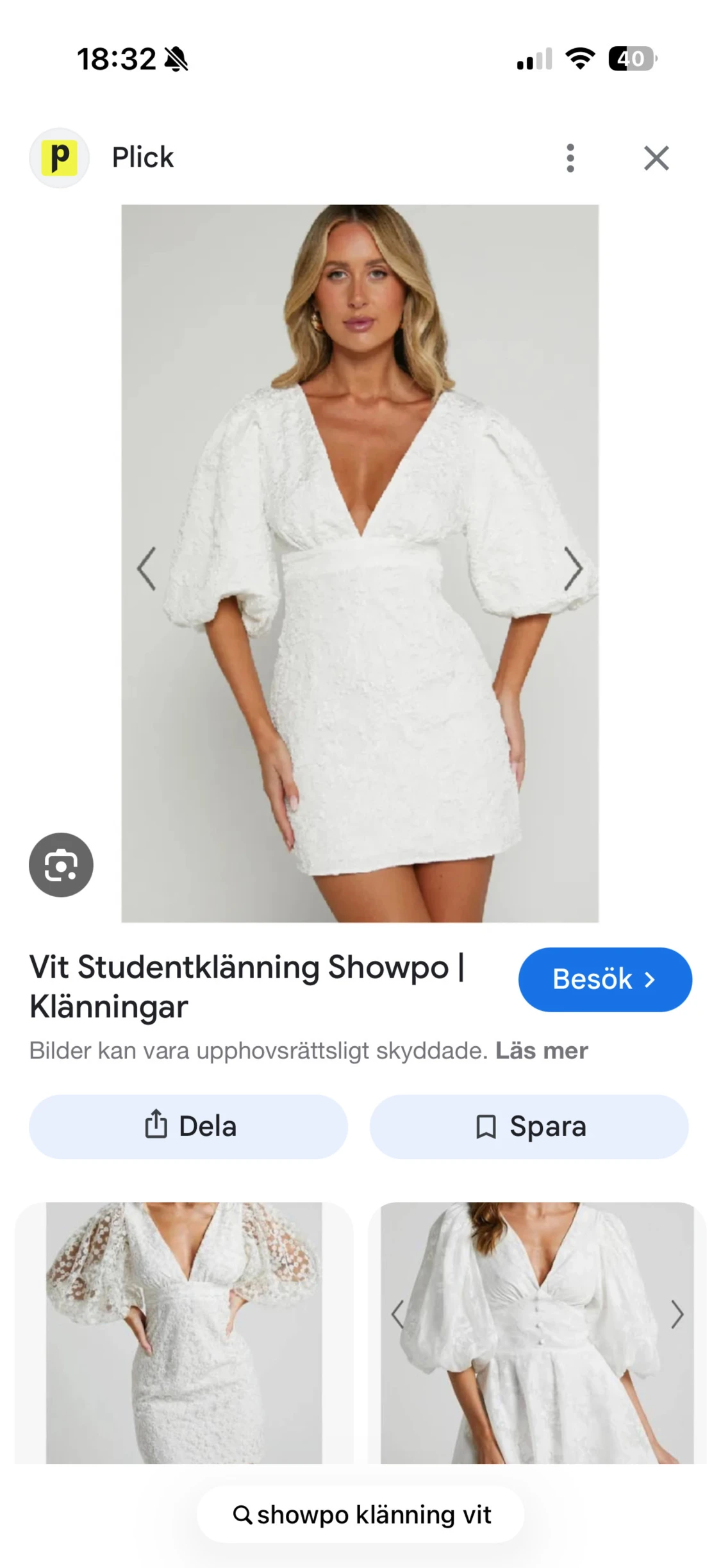Show the next image with the right arrow
The height and width of the screenshot is (1568, 721).
pyautogui.click(x=575, y=568)
